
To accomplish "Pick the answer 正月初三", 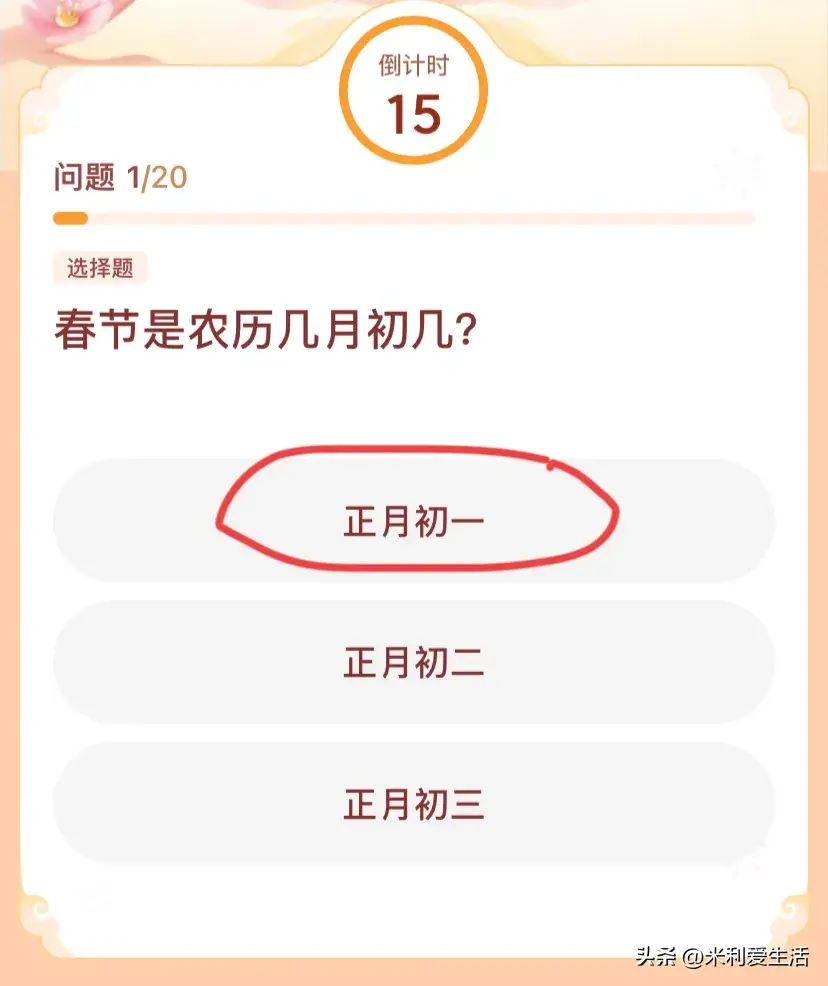I will (x=414, y=804).
